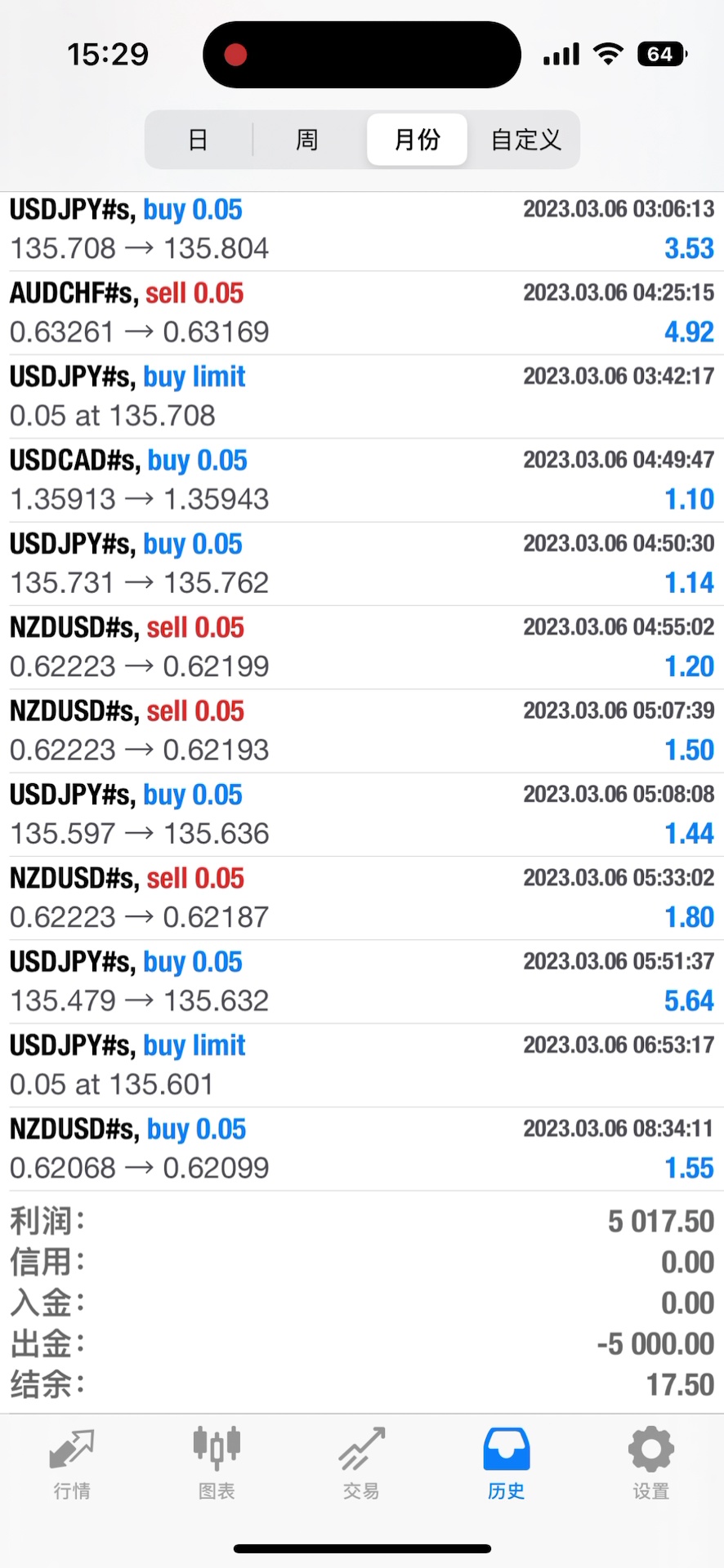Expand the NZDUSD#s sell trade closed at 04:55:02

(x=361, y=648)
